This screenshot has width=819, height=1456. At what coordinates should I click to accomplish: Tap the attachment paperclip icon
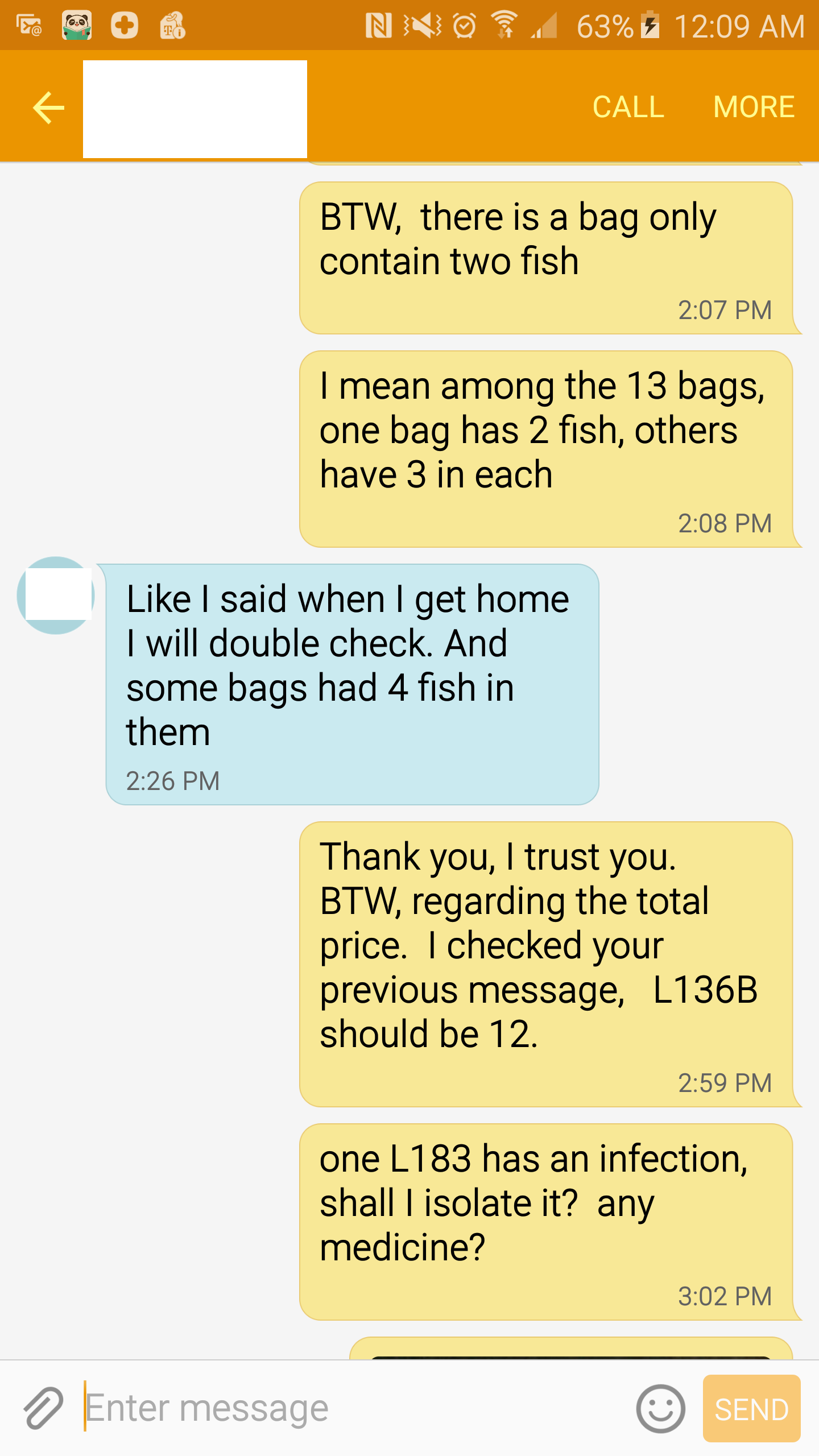[x=43, y=1408]
